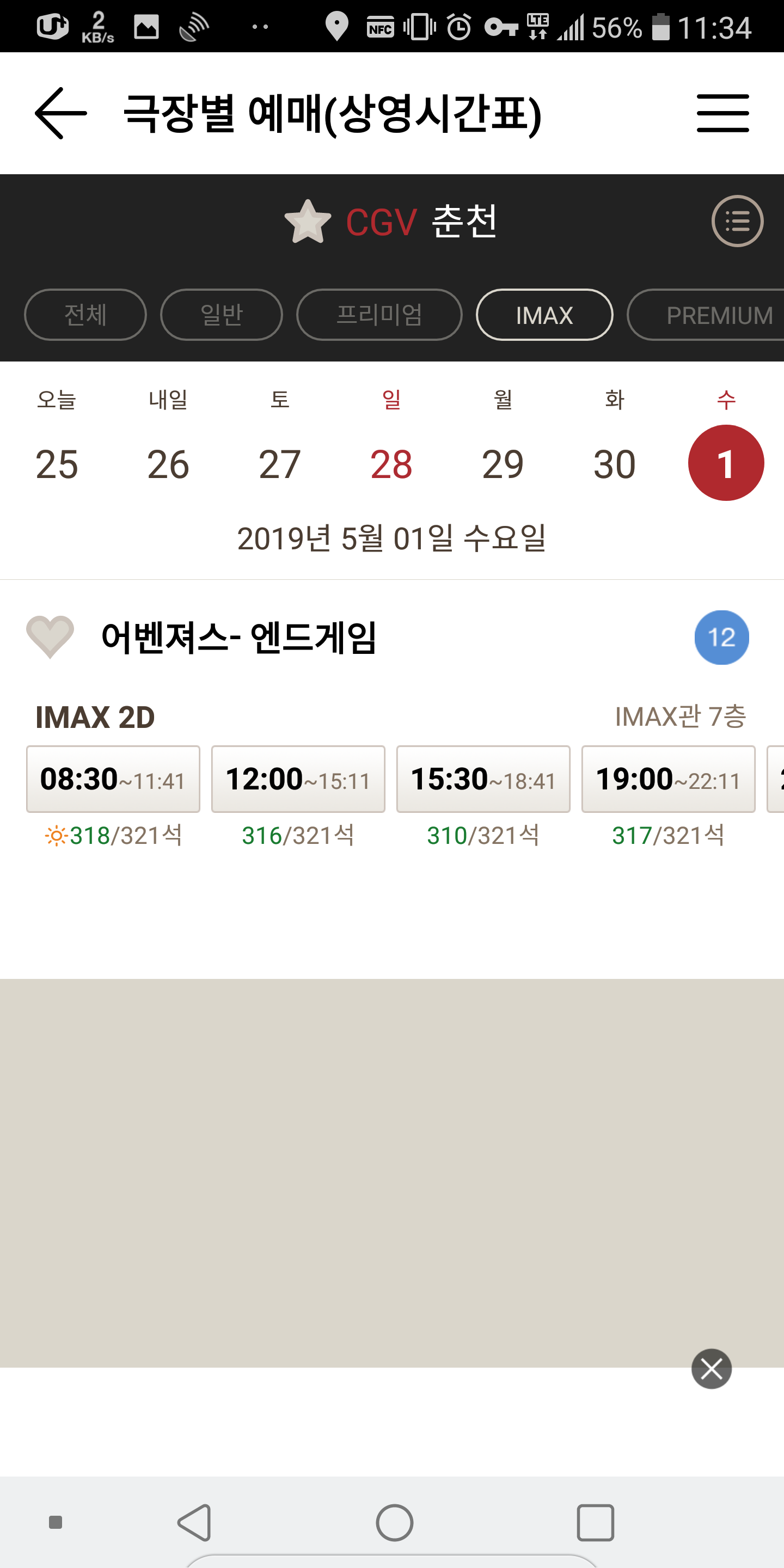
Task: Open the hamburger menu
Action: click(x=722, y=113)
